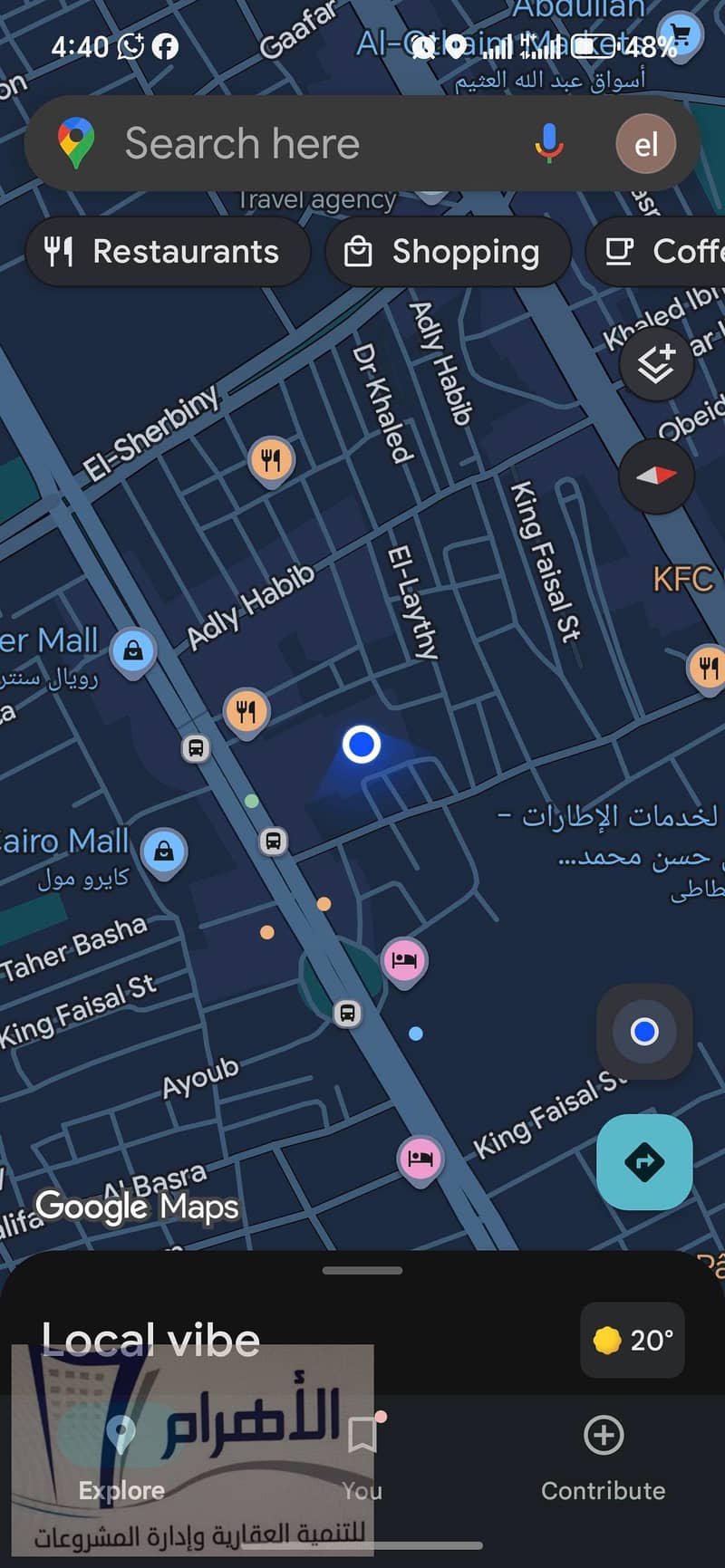This screenshot has height=1568, width=725.
Task: Switch to the Explore tab
Action: (121, 1458)
